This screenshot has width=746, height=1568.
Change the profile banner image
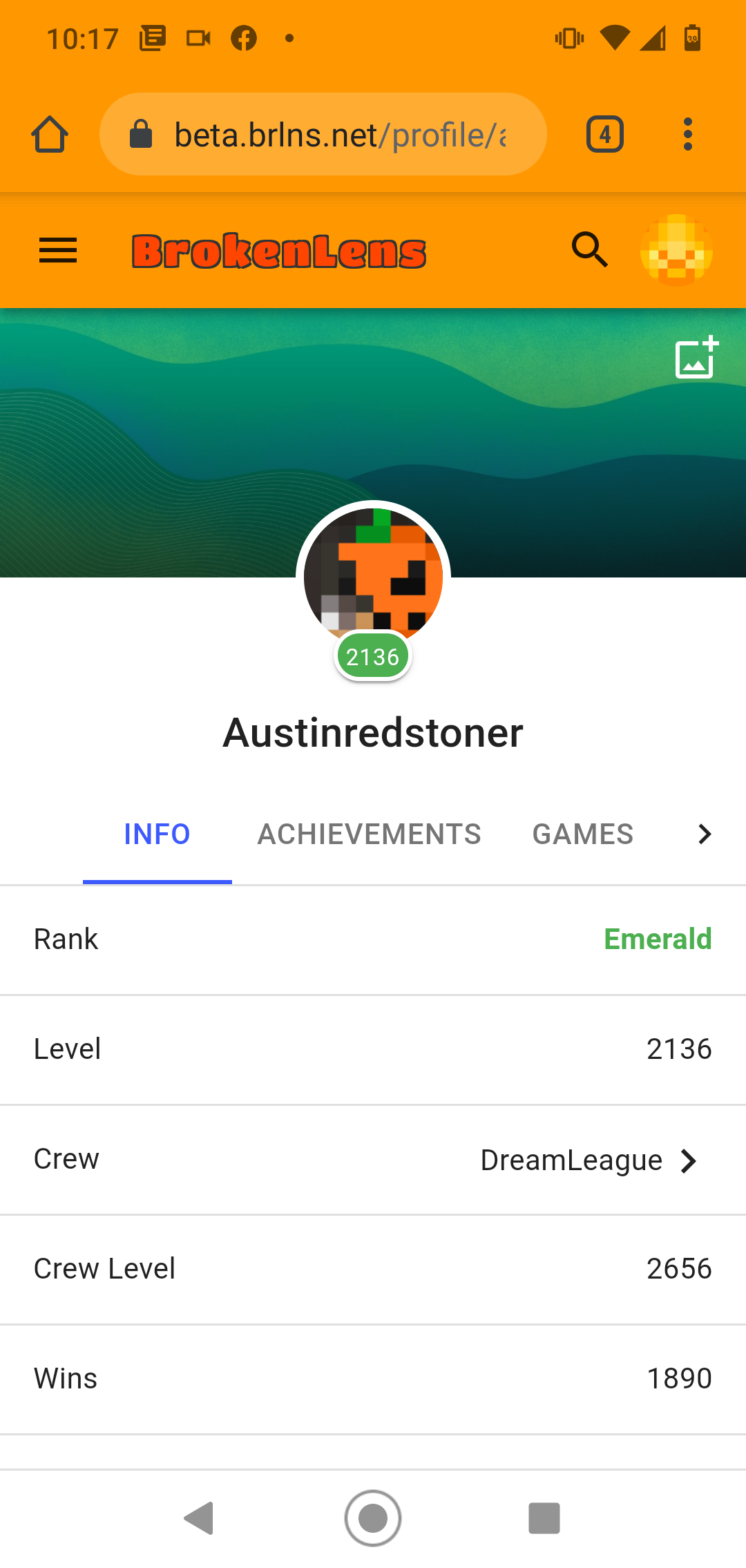coord(696,358)
